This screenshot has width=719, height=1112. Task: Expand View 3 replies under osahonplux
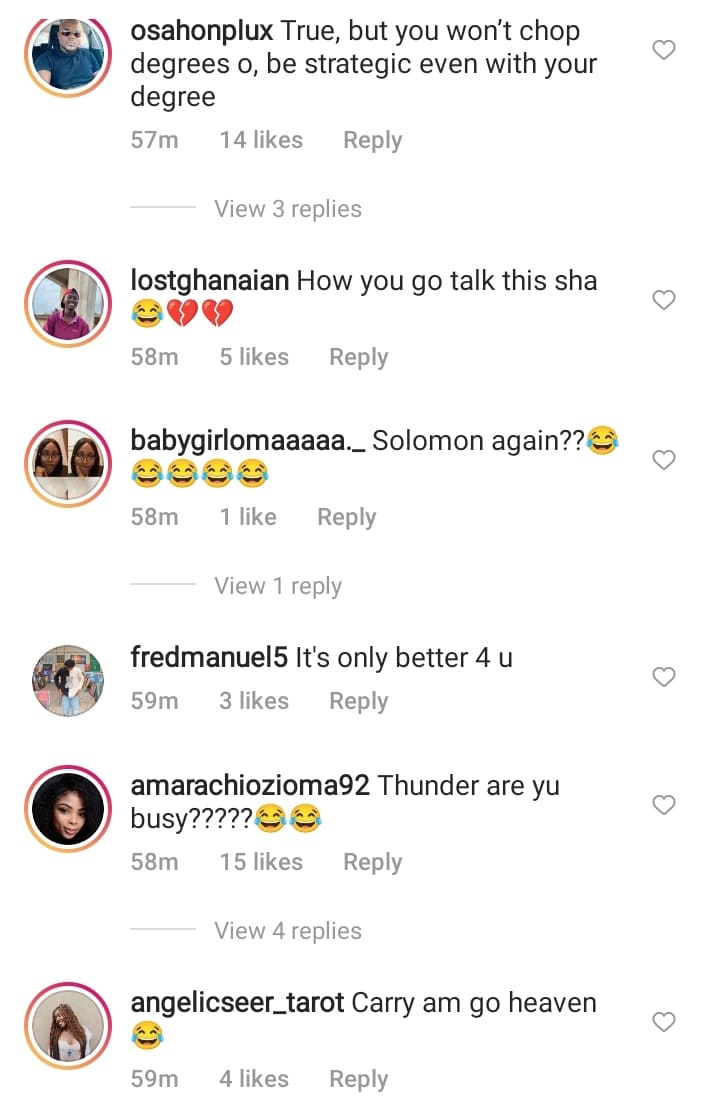(x=287, y=209)
